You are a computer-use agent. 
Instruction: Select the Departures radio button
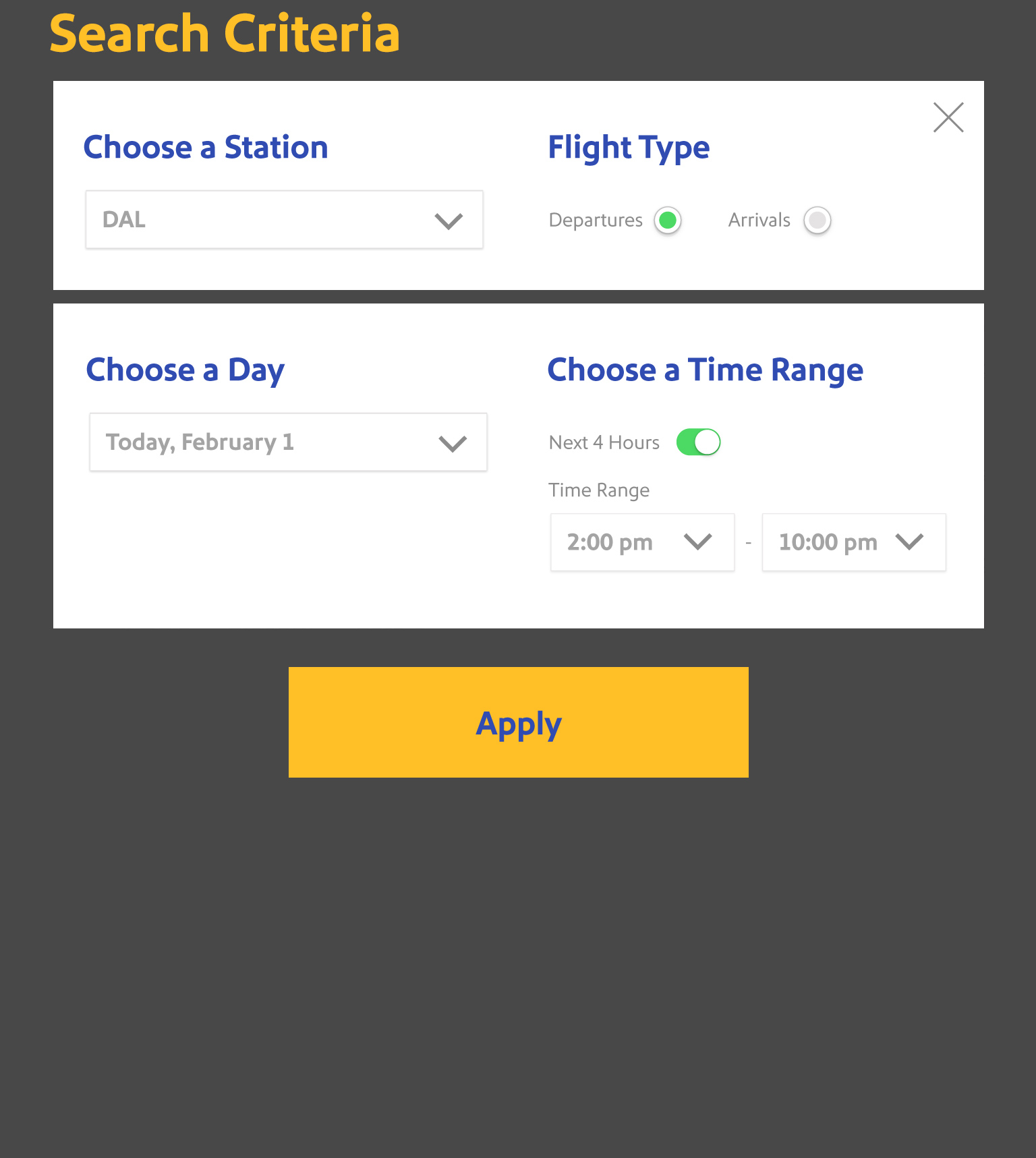point(667,220)
